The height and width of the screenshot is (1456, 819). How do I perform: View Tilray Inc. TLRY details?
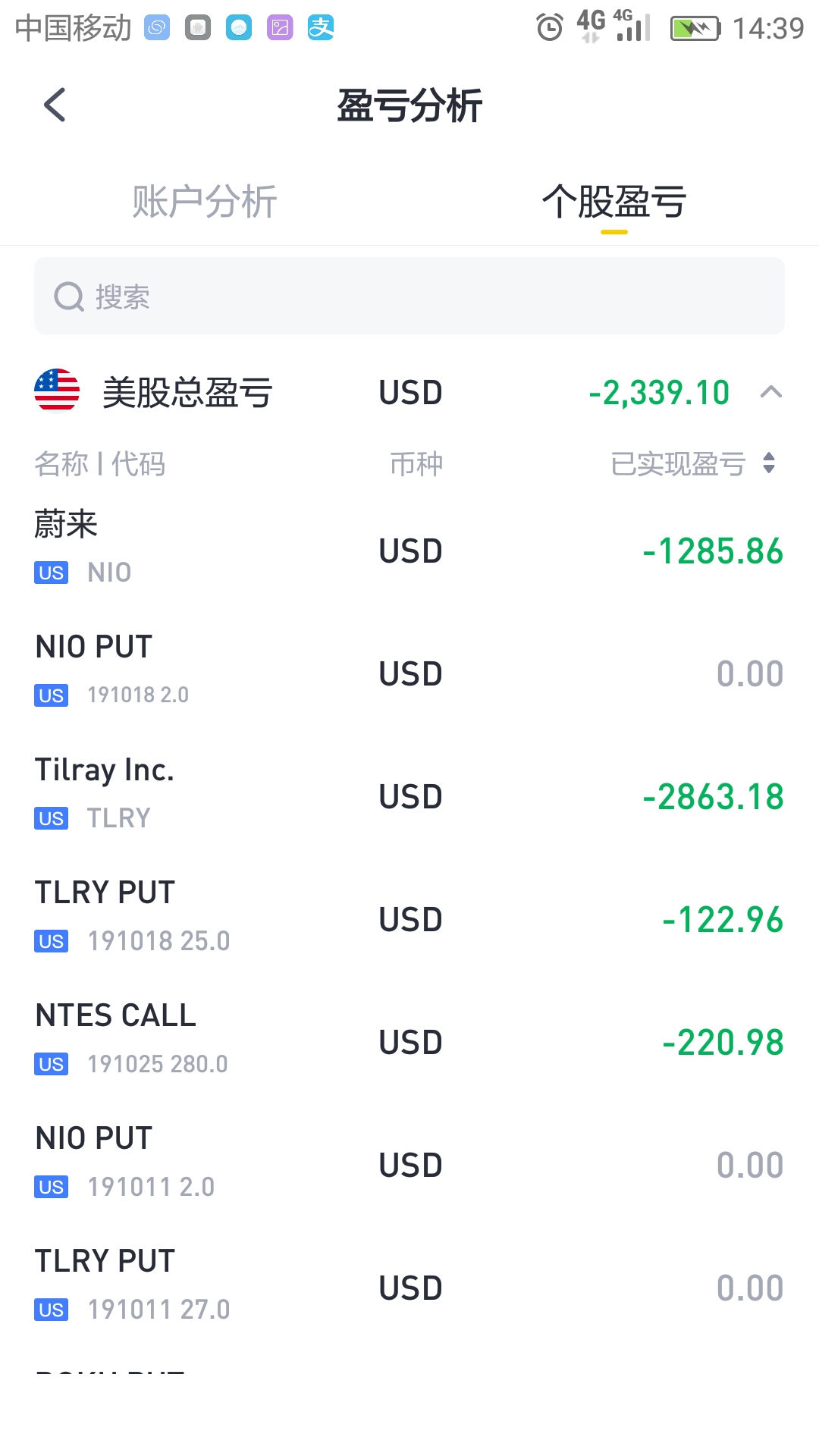pyautogui.click(x=409, y=795)
